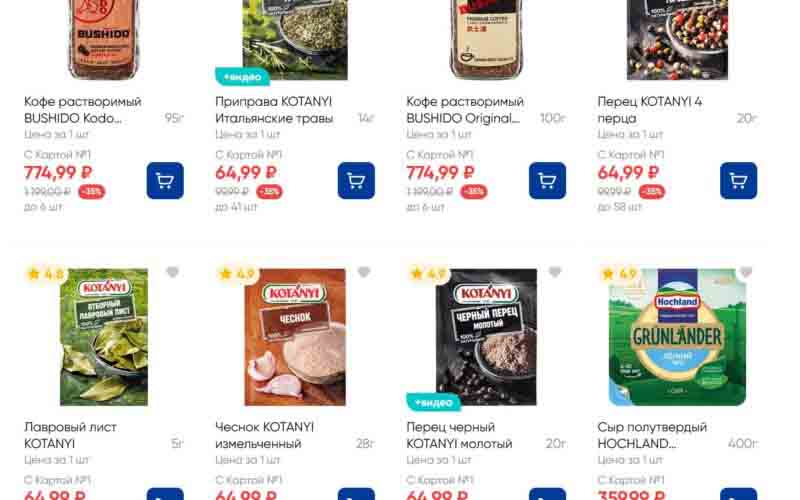View Перец KOTANYI 4 перца details
Viewport: 800px width, 500px height.
[649, 110]
